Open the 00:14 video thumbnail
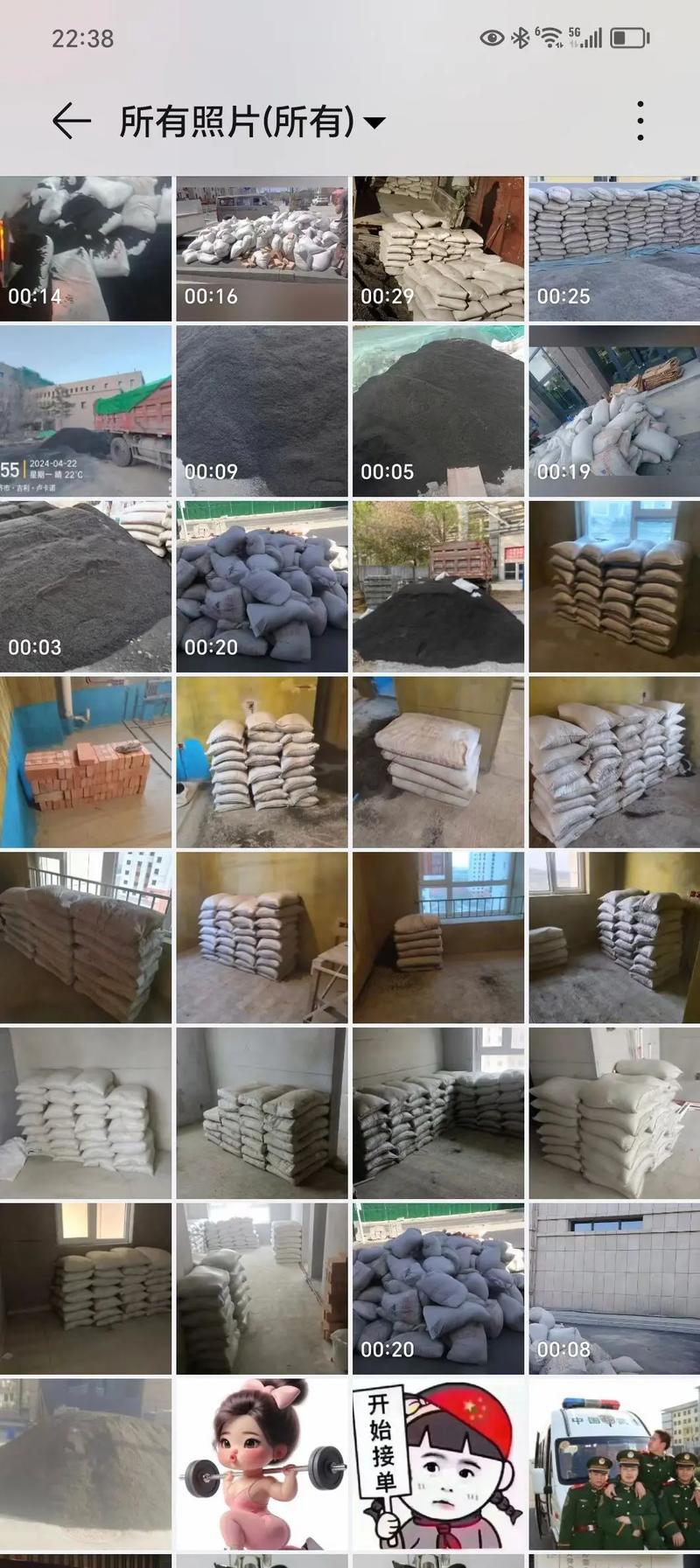This screenshot has width=700, height=1568. 86,249
